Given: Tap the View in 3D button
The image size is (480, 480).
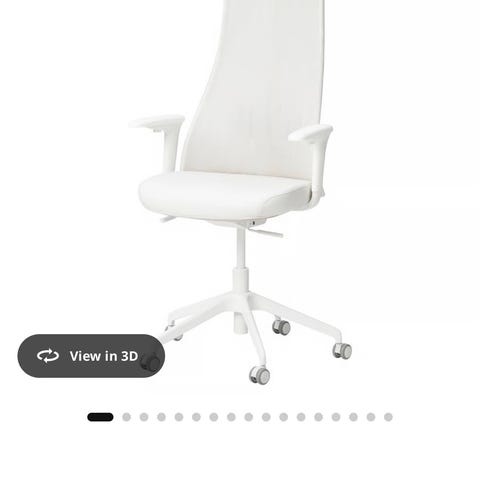Looking at the screenshot, I should (91, 356).
